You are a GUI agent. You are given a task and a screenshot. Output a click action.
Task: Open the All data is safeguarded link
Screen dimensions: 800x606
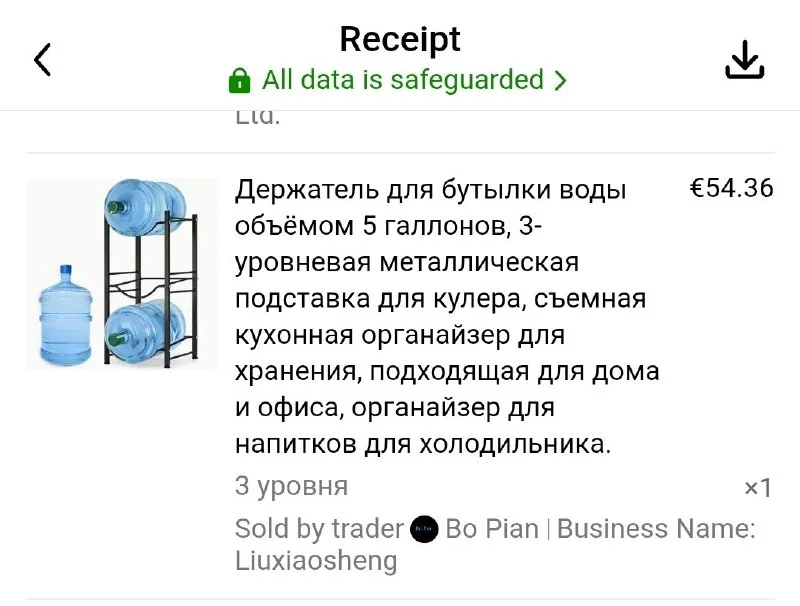(x=398, y=80)
